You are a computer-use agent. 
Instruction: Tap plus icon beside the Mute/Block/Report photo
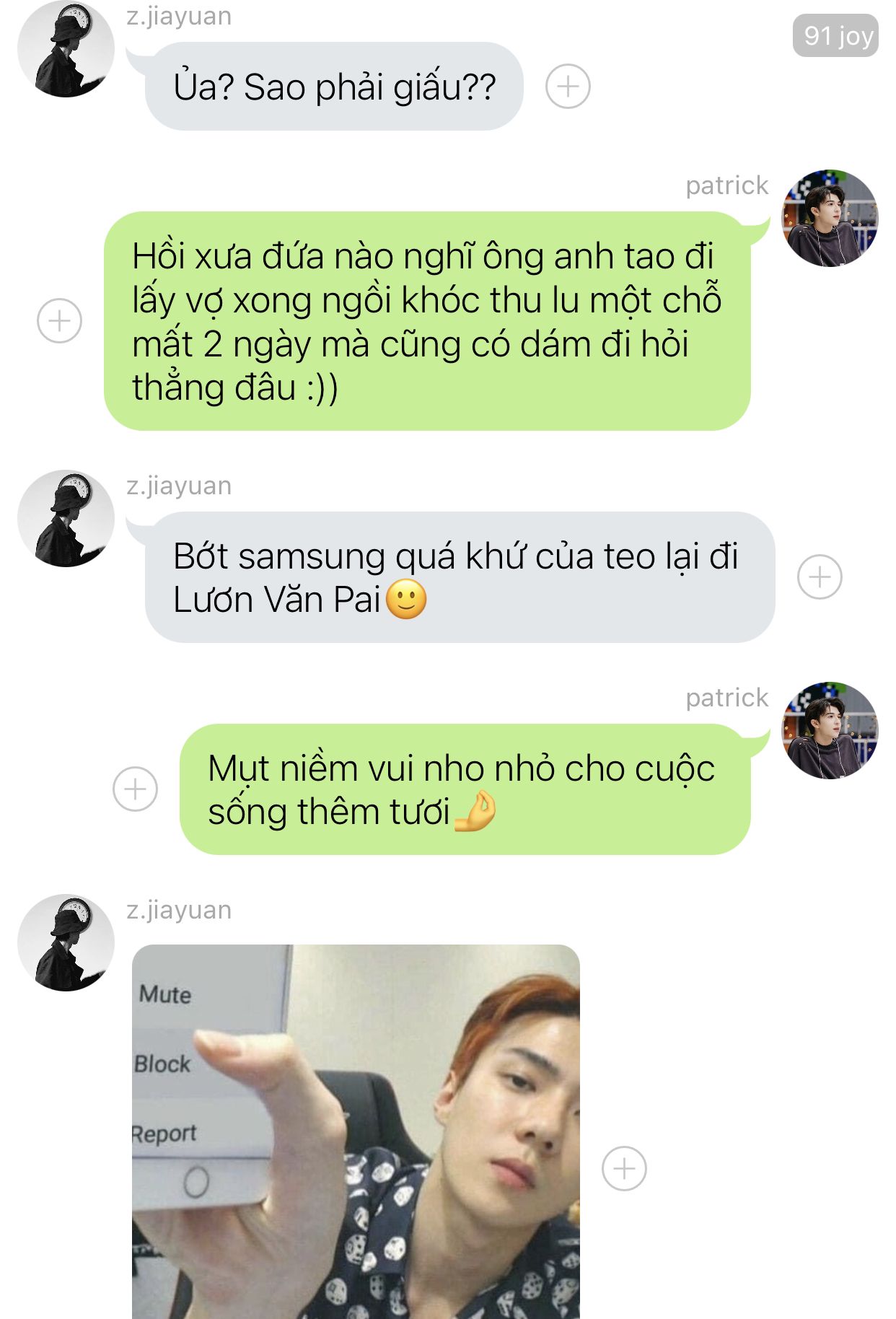[624, 1168]
